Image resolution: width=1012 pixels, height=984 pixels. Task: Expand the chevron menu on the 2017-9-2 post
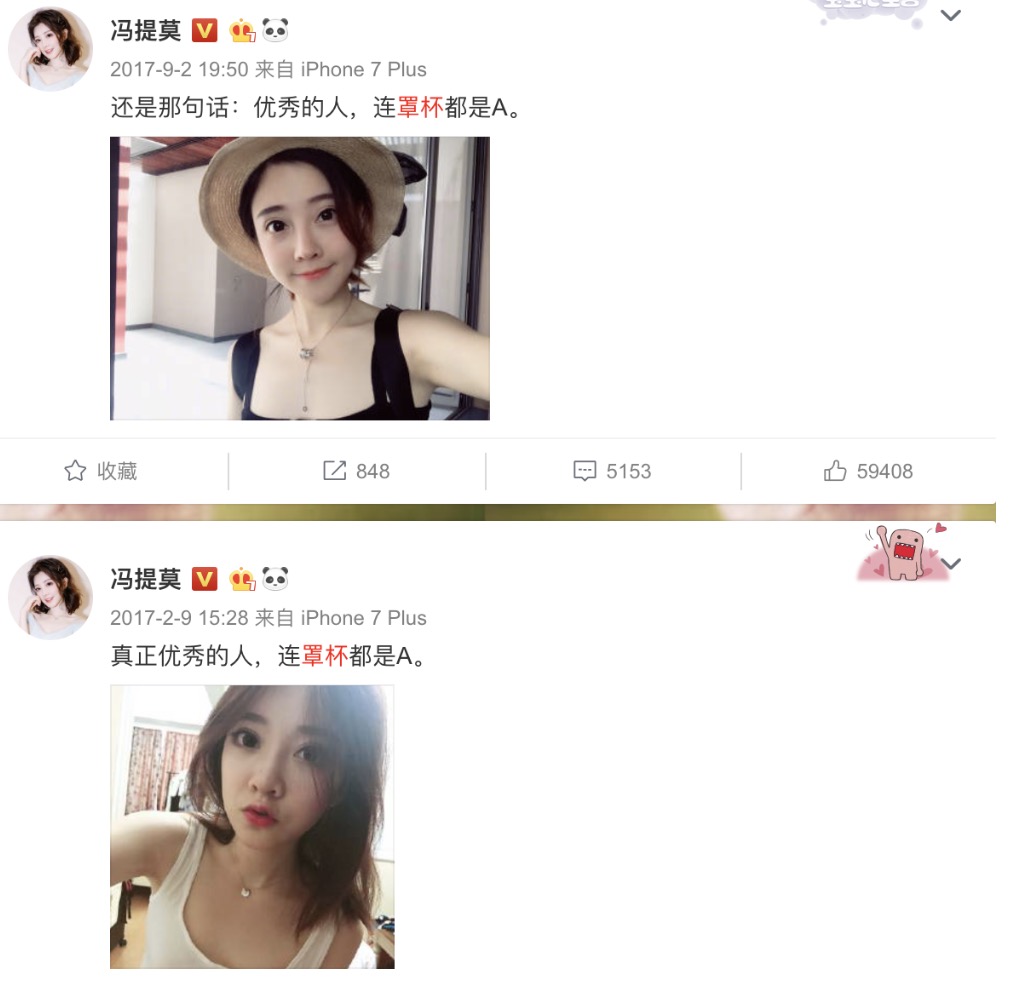pos(951,16)
